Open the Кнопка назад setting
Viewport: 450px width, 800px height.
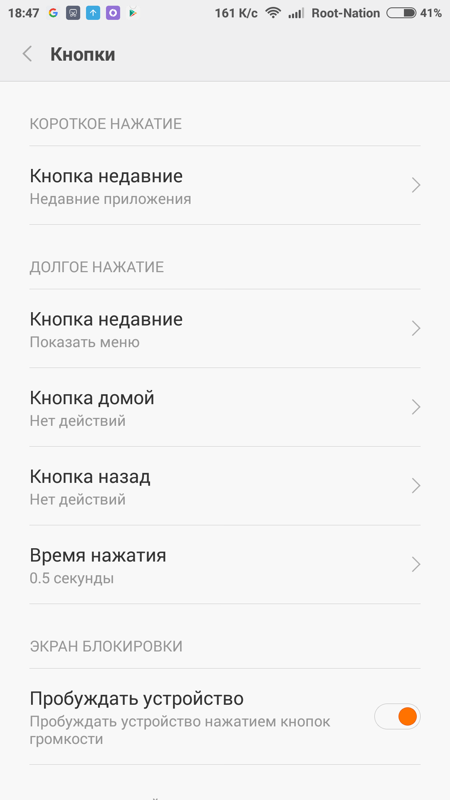225,486
